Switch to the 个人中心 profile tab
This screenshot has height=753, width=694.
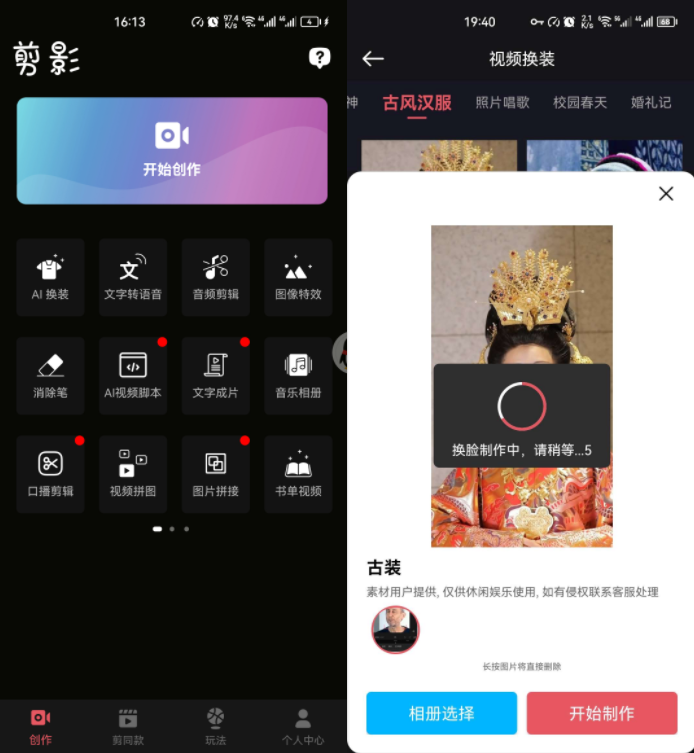coord(302,726)
